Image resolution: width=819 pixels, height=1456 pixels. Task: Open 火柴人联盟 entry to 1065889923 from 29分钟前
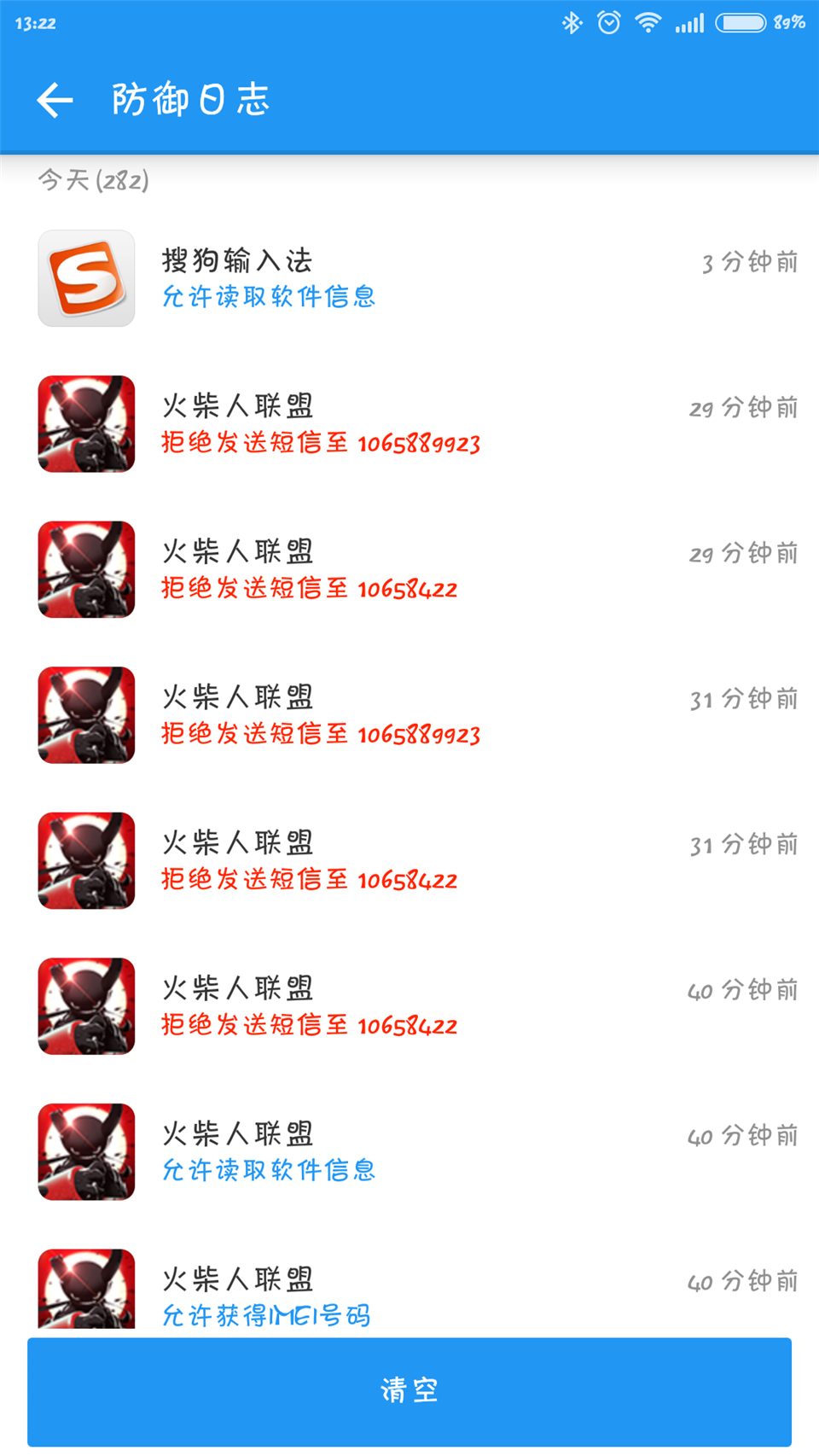409,424
